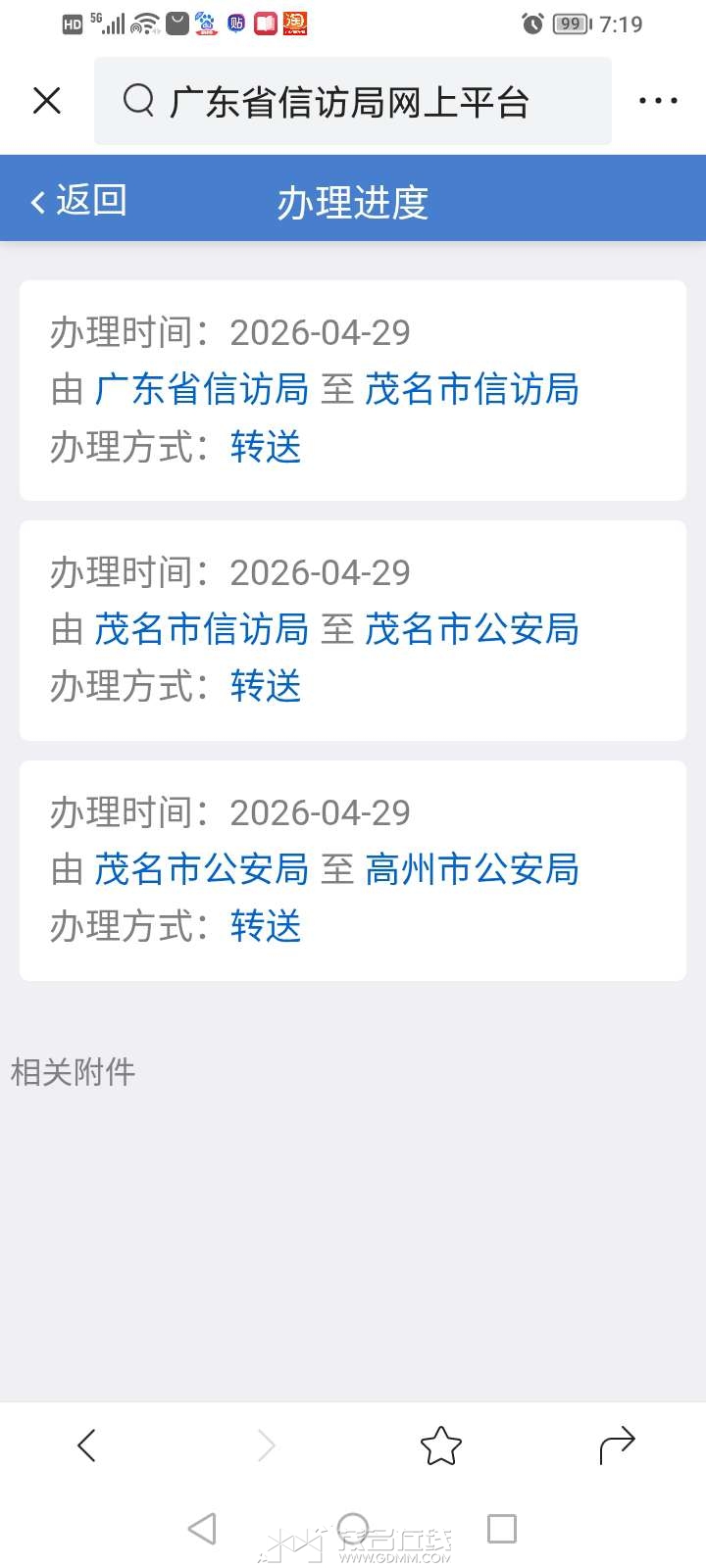Bookmark this page with the star icon
Screen dimensions: 706x1568
[440, 1445]
